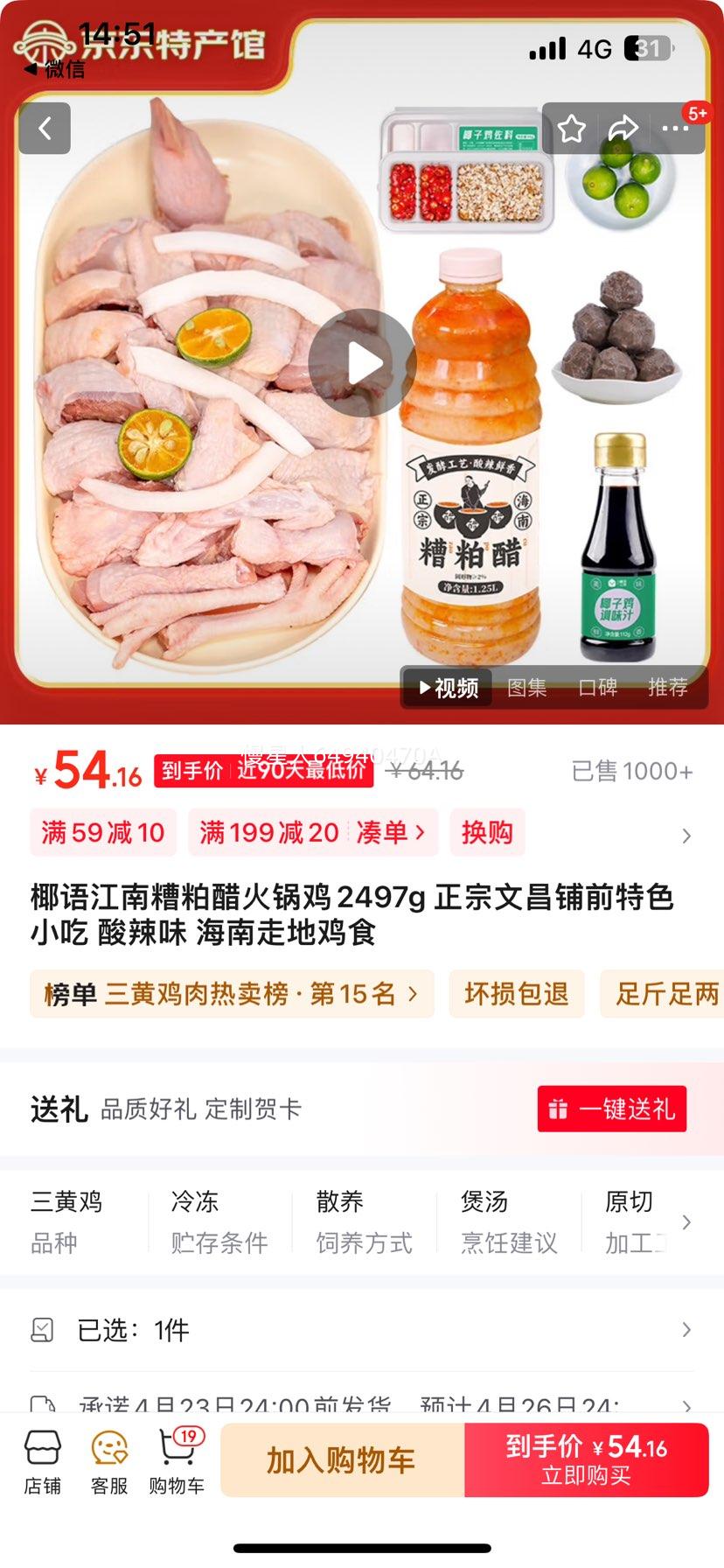Tap the three-dot more options icon

(673, 128)
